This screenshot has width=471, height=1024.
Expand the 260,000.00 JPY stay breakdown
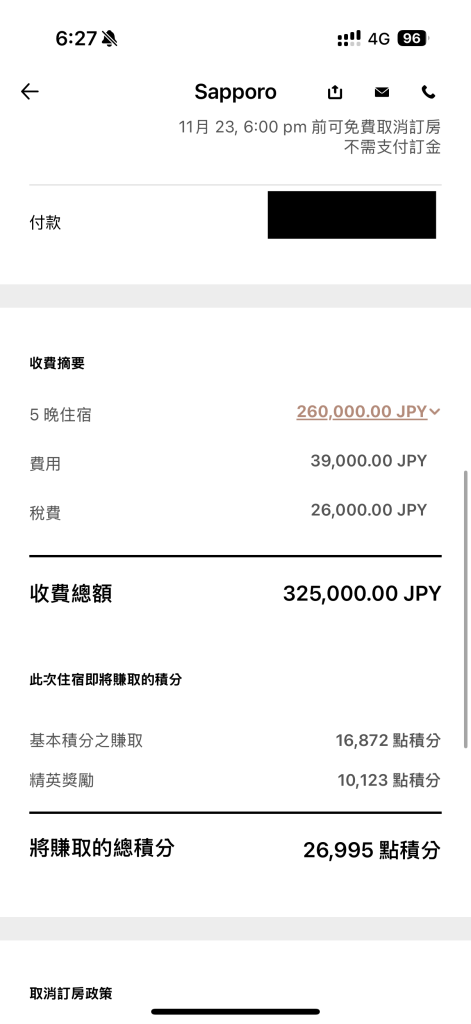(x=368, y=411)
